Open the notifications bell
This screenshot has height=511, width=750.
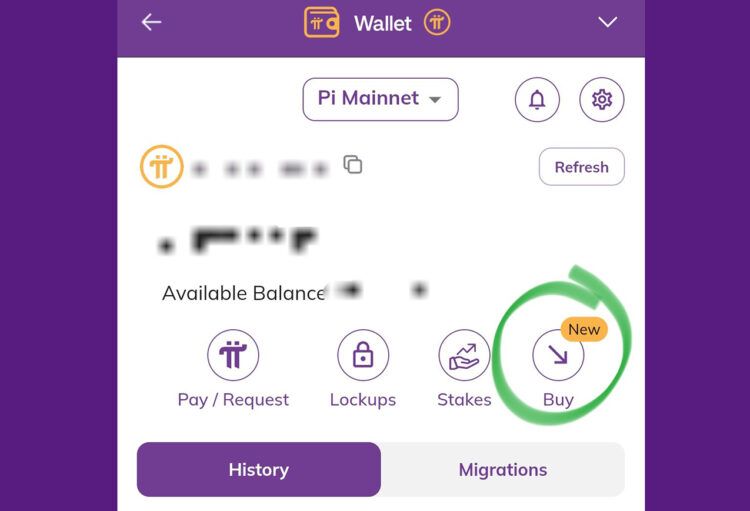click(x=537, y=99)
